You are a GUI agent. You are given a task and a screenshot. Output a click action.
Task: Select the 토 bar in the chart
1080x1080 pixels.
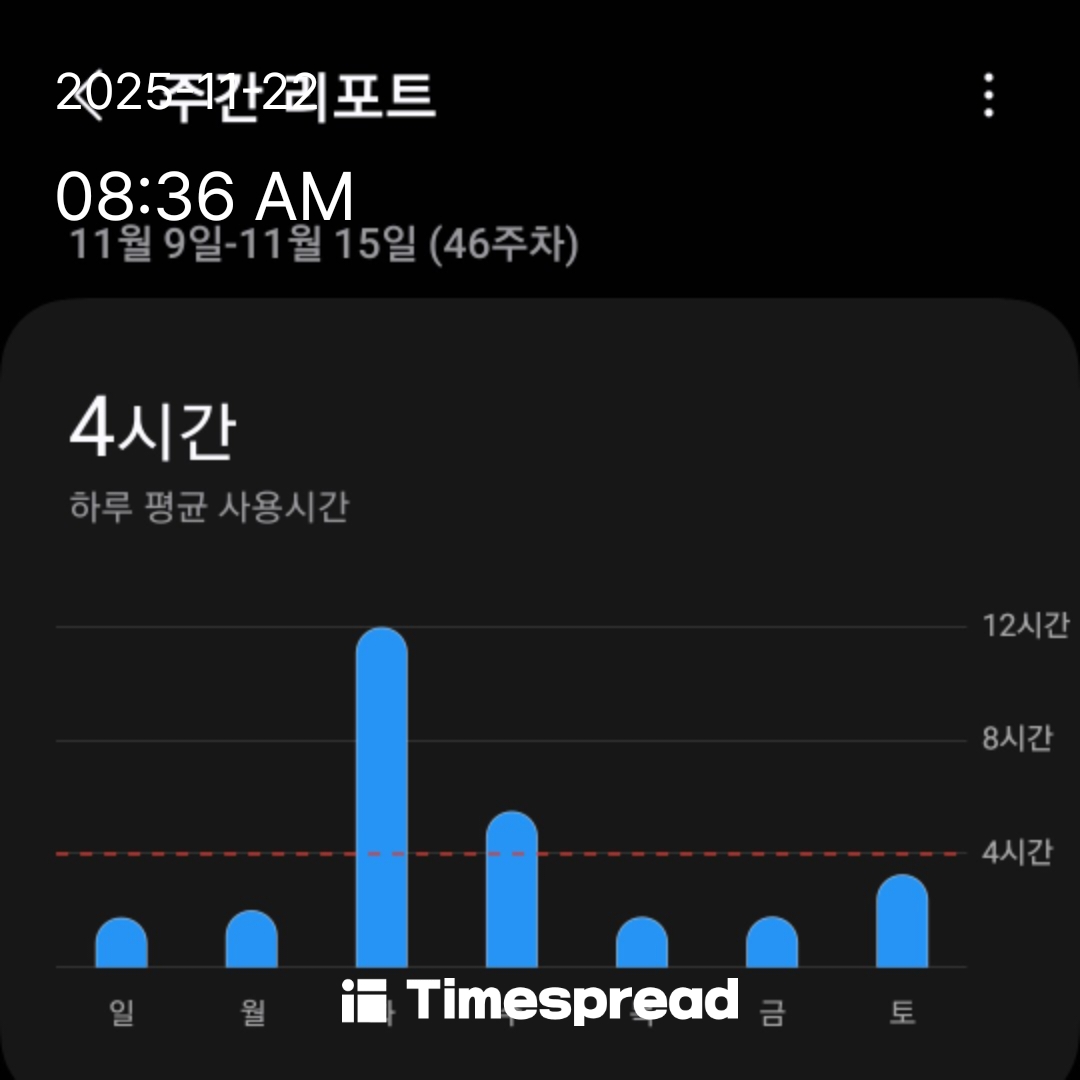[x=901, y=922]
